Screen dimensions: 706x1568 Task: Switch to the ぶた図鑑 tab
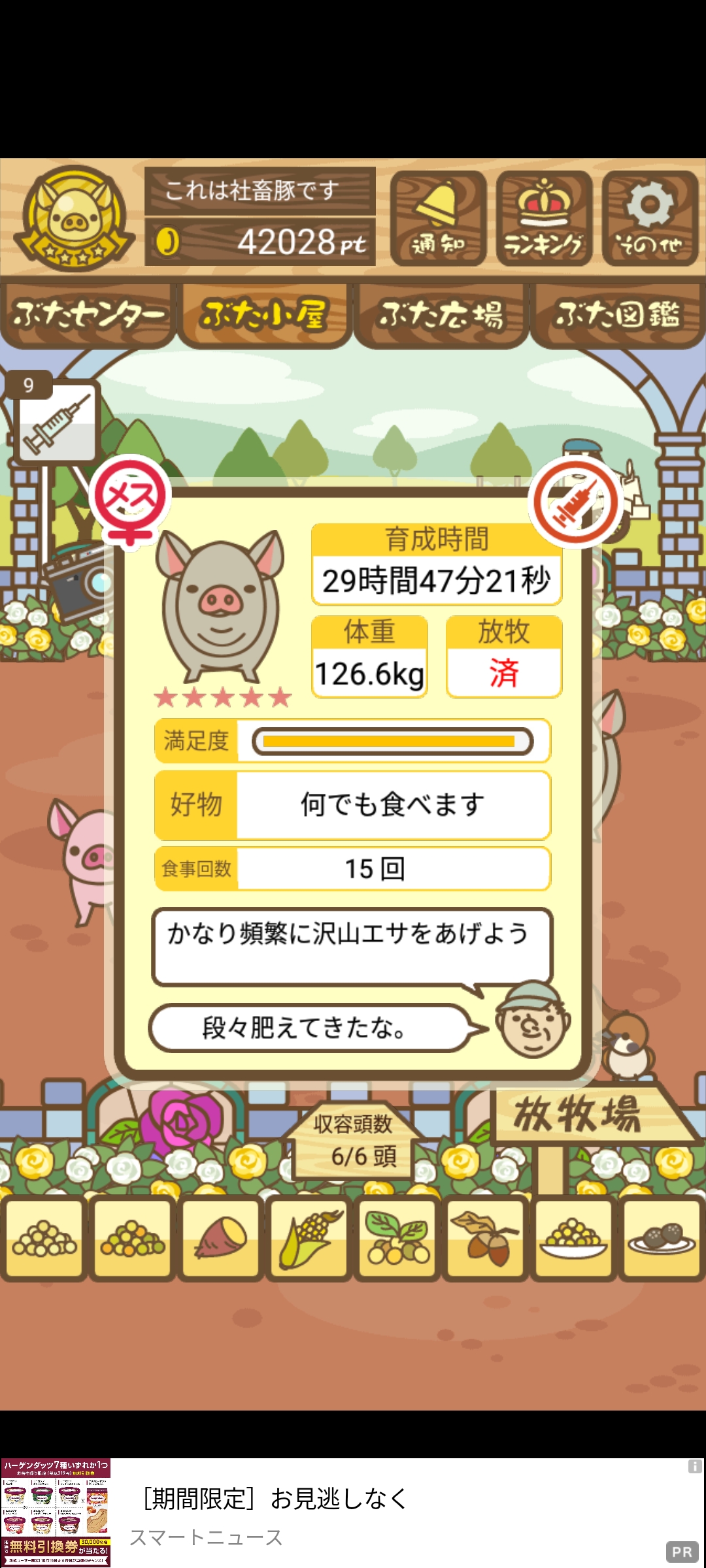[x=617, y=315]
